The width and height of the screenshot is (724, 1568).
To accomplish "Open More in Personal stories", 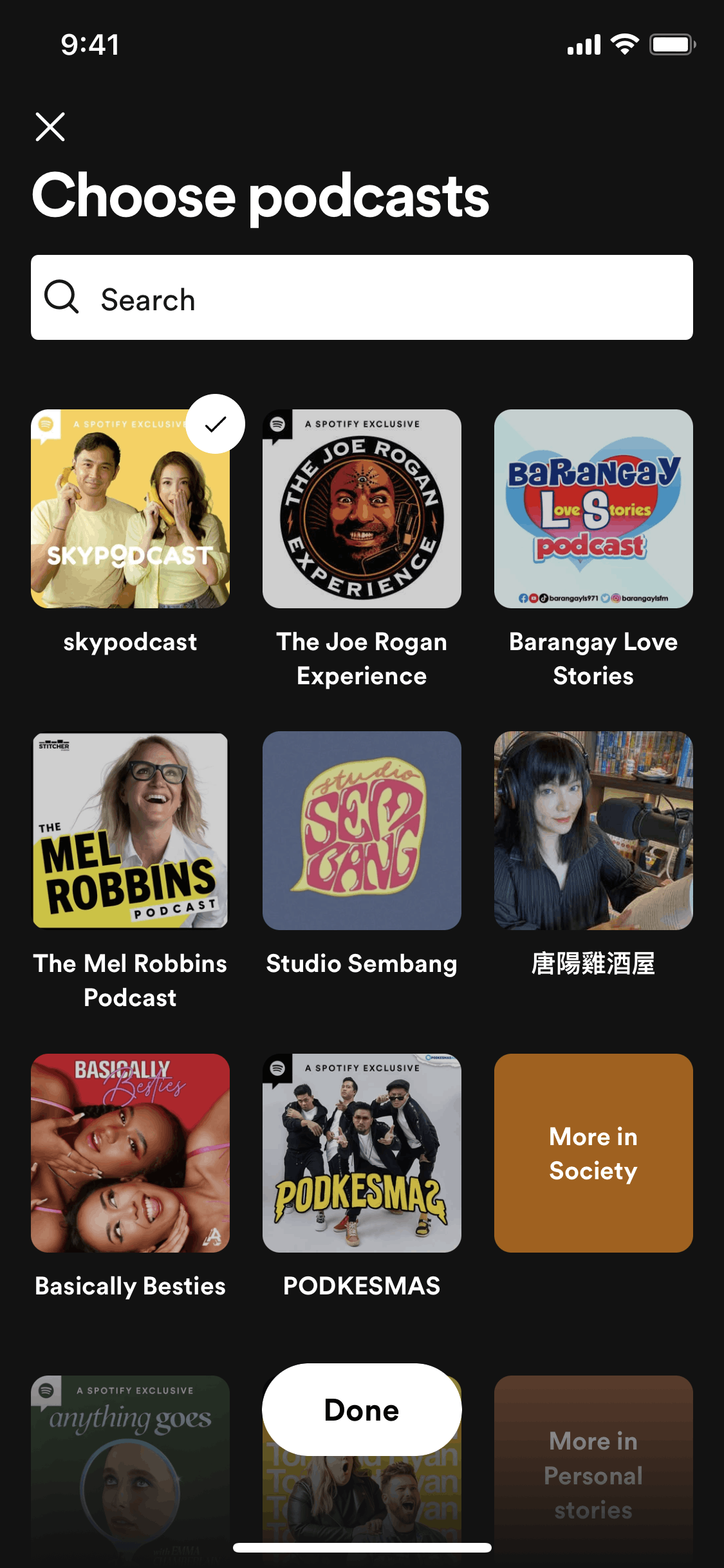I will click(593, 1474).
